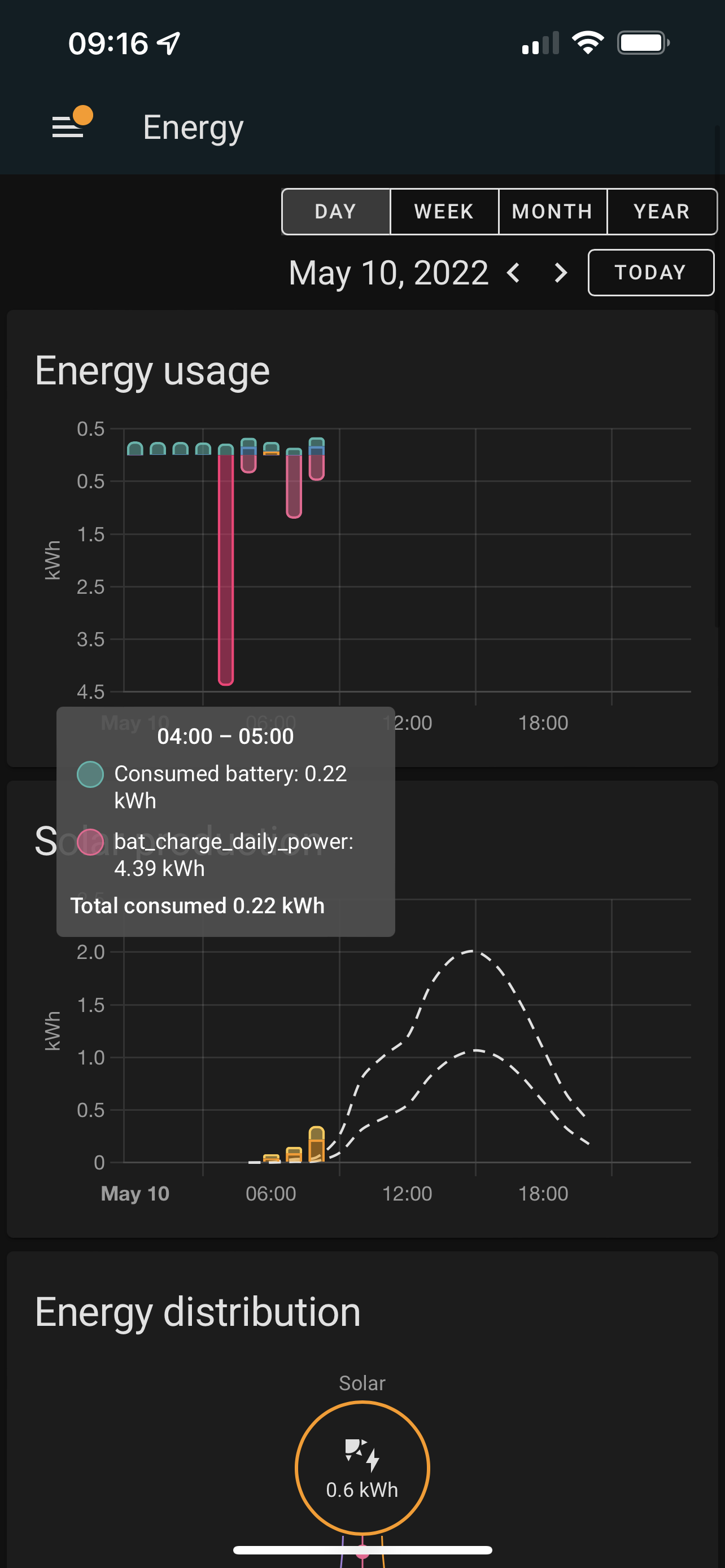Click the 04:00 – 05:00 tooltip box
This screenshot has height=1568, width=725.
pos(225,822)
